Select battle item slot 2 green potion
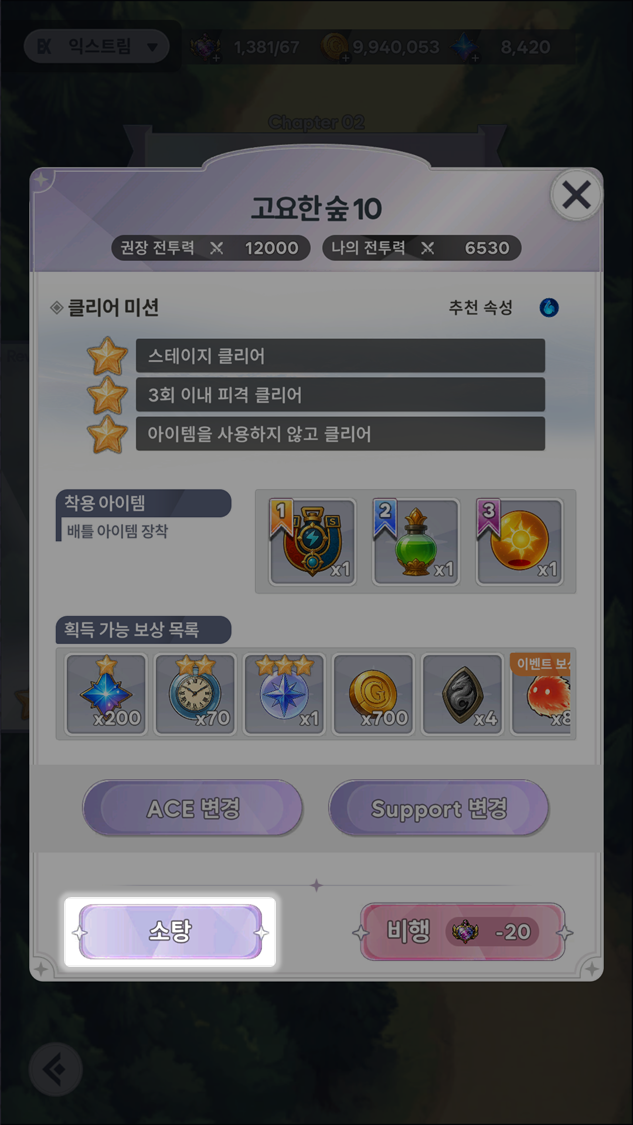 coord(416,543)
